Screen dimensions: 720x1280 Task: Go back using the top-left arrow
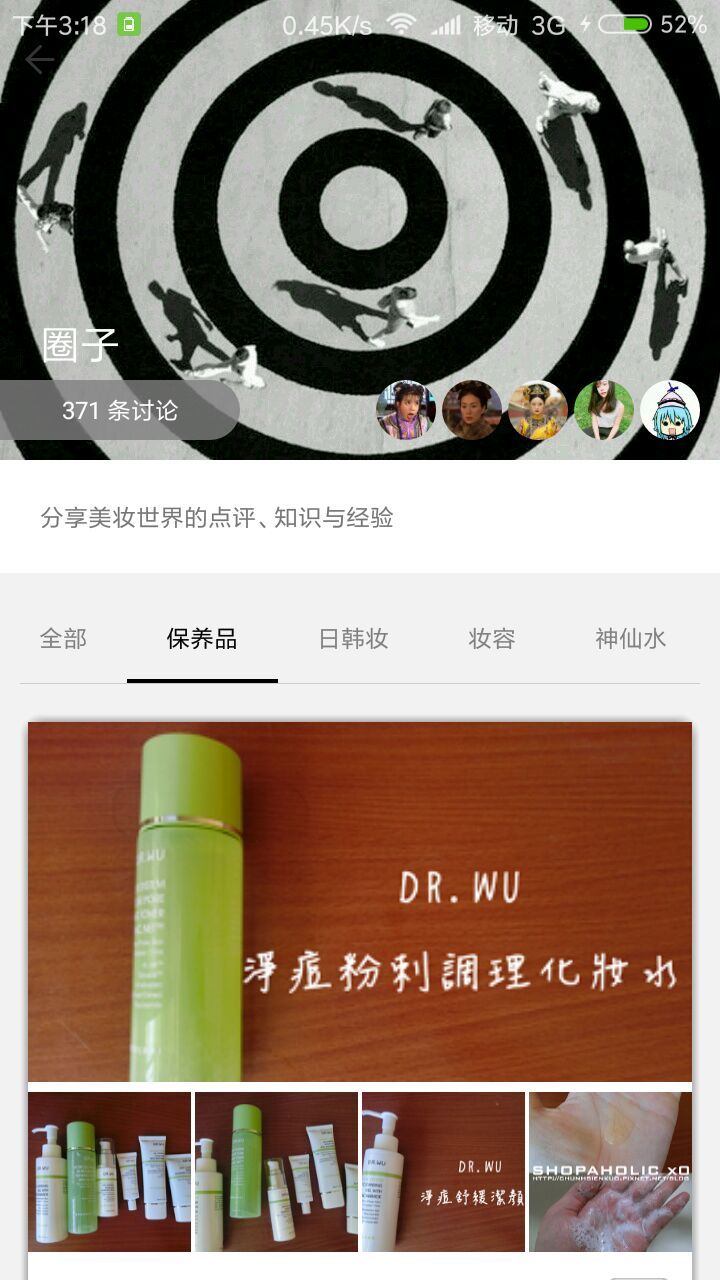point(40,60)
